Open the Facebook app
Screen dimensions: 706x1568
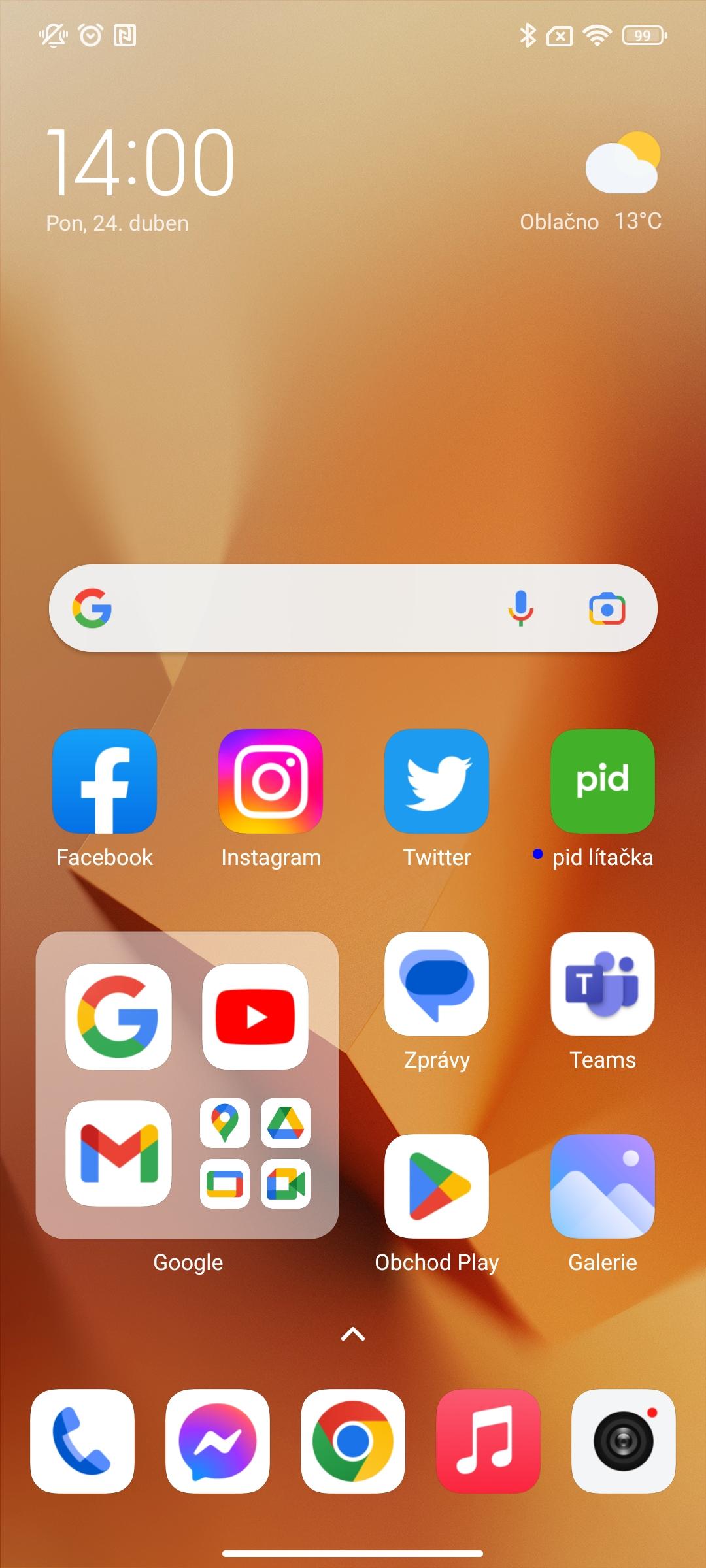coord(105,781)
